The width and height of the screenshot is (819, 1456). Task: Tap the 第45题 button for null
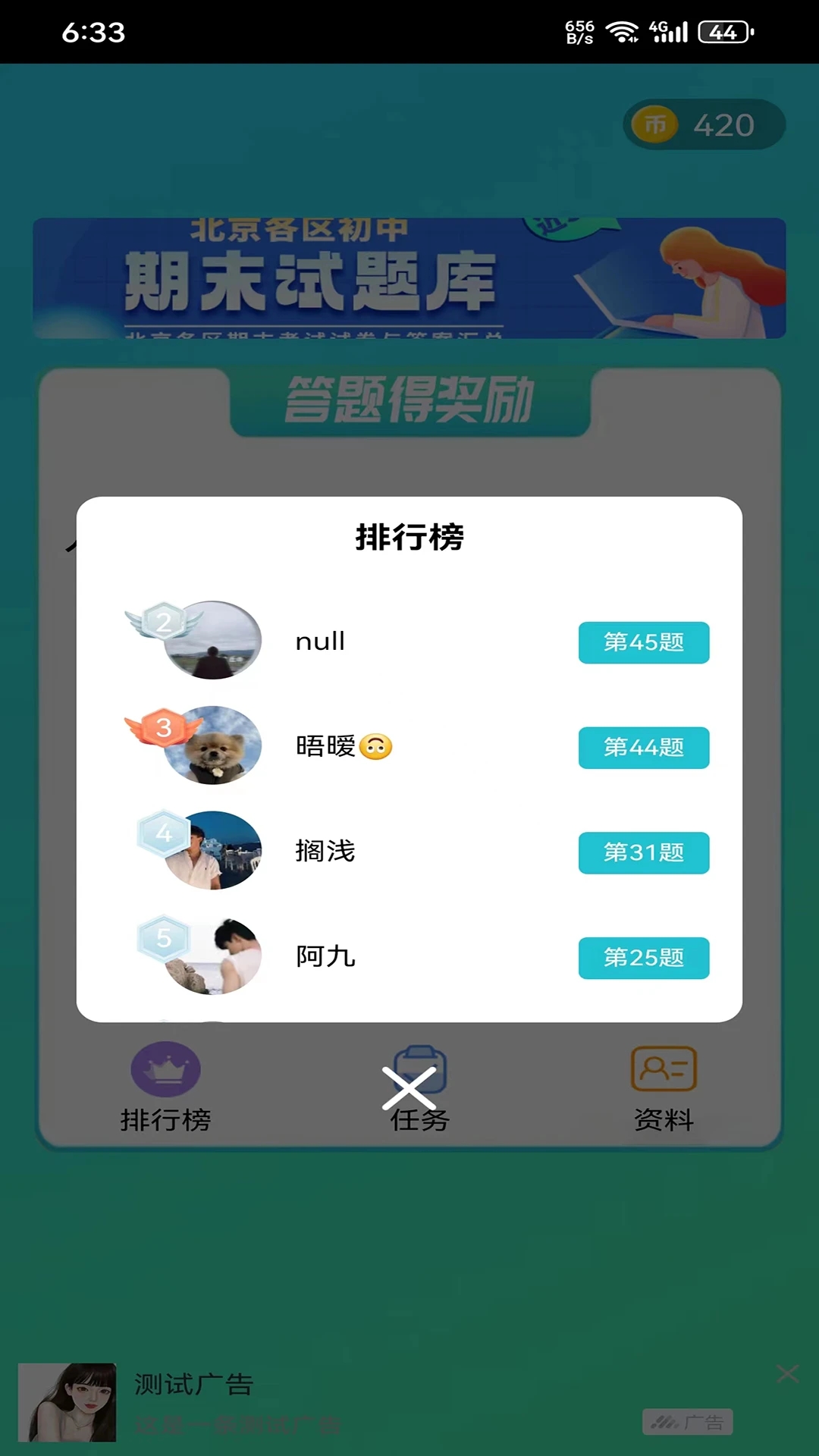point(643,642)
